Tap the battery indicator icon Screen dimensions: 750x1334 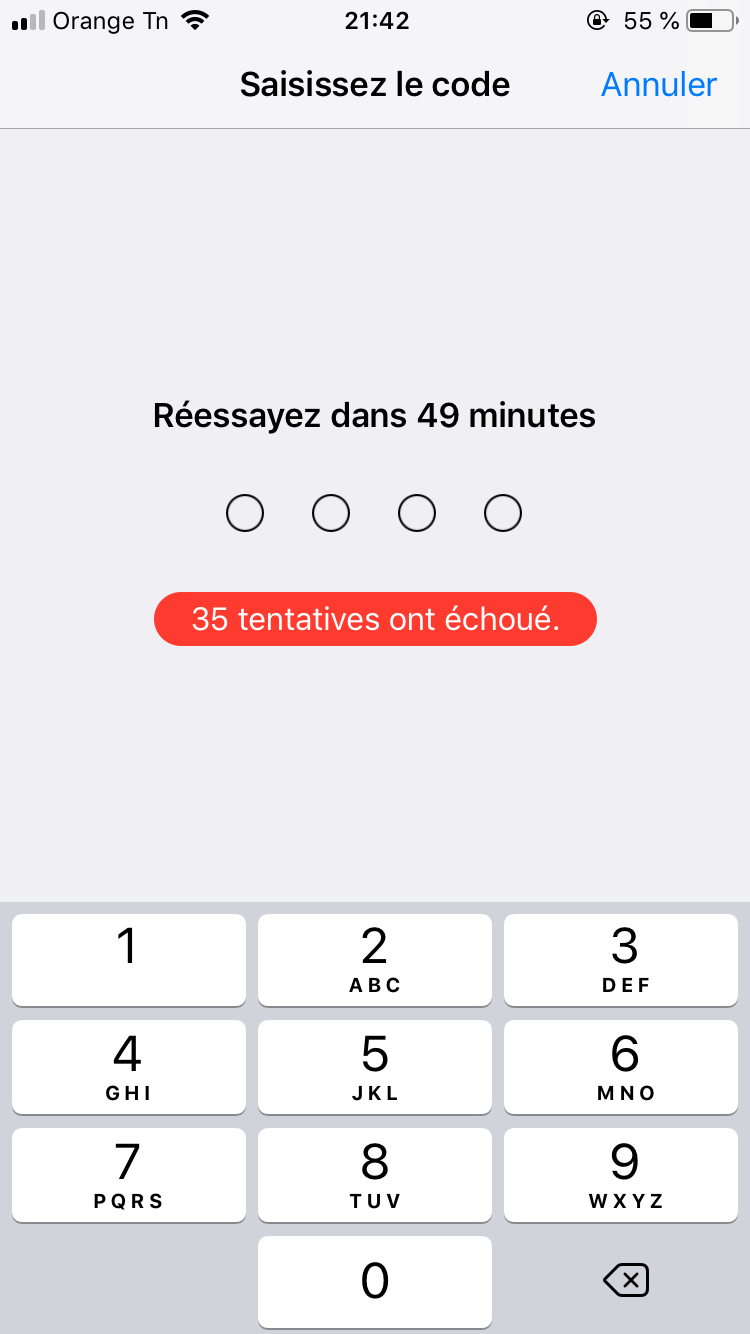(710, 19)
